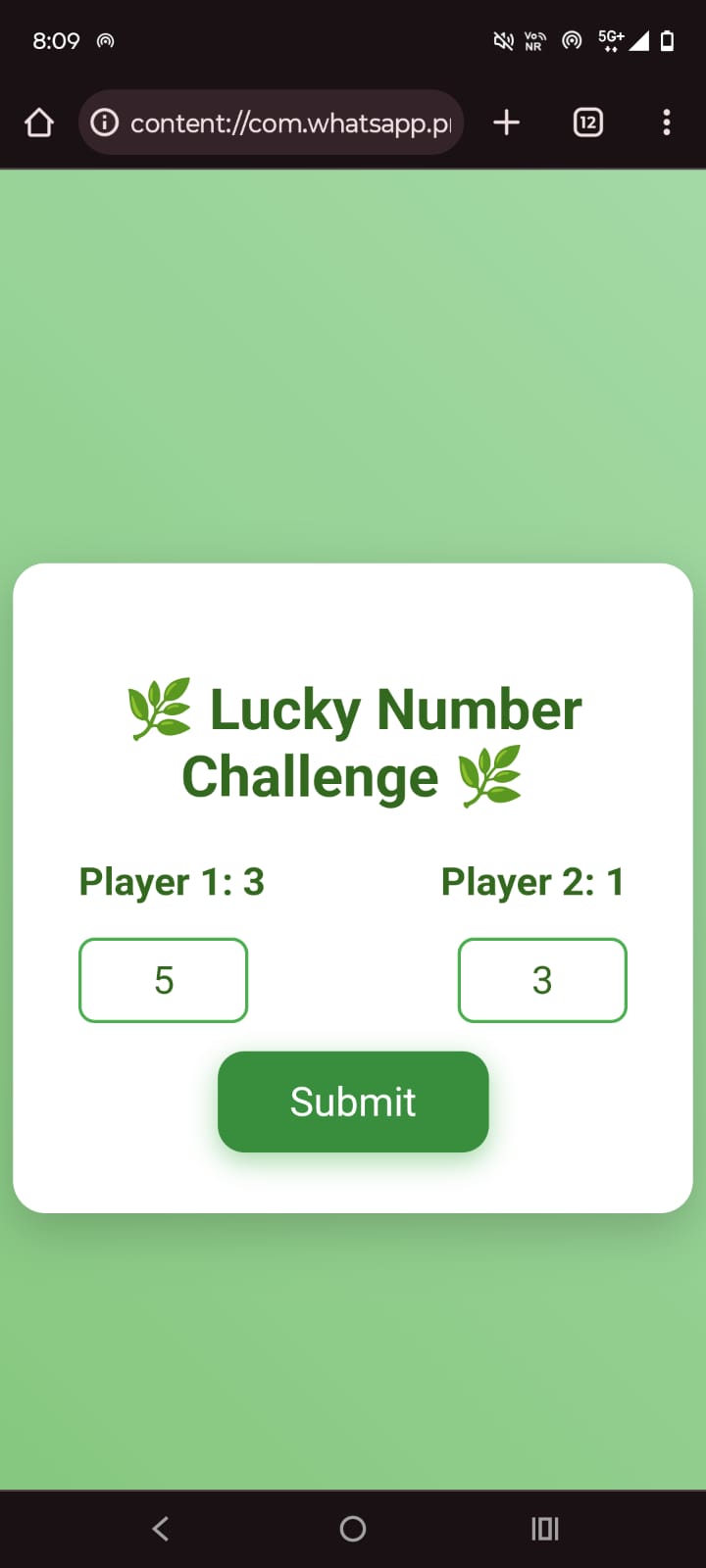The image size is (706, 1568).
Task: Submit the lucky numbers
Action: 353,1102
